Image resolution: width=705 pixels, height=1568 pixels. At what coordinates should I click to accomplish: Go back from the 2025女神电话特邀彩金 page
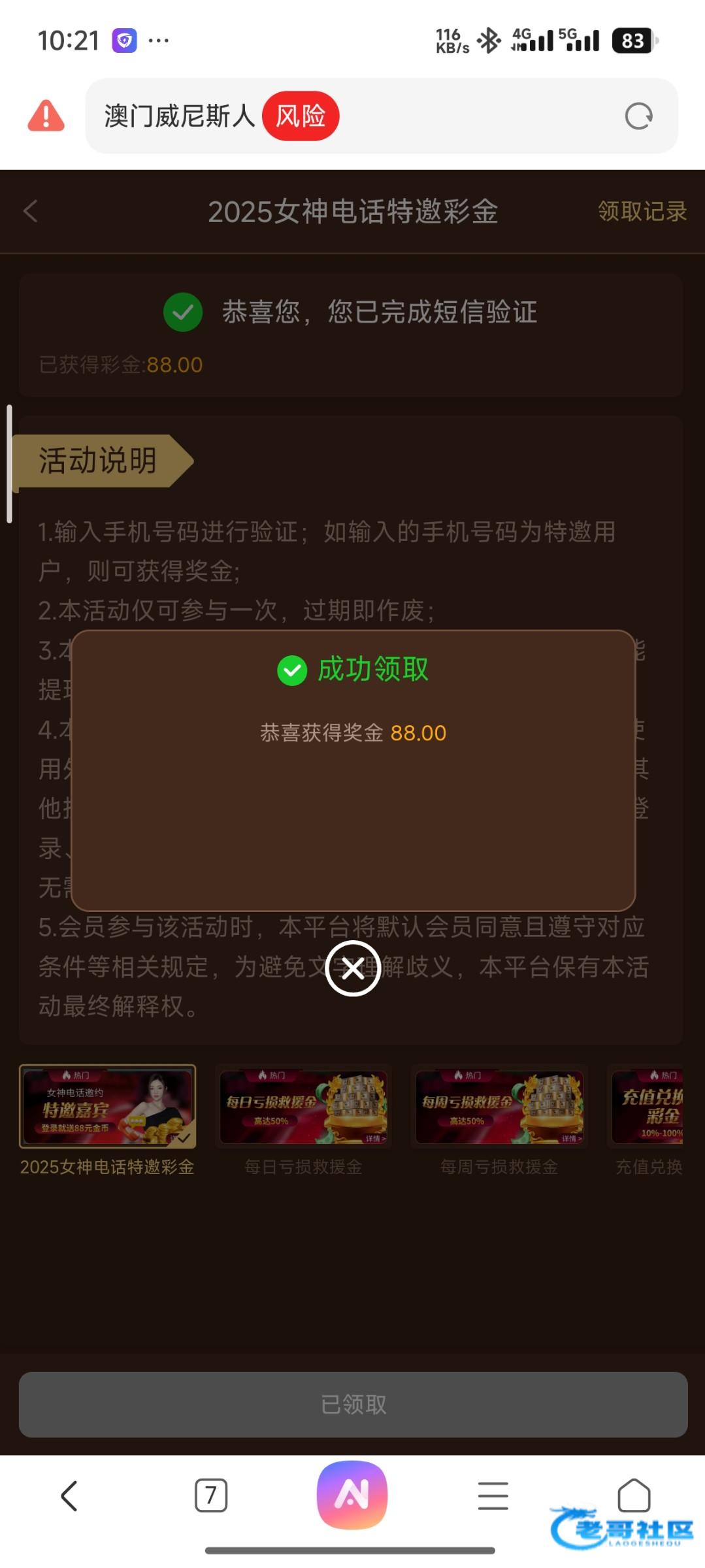coord(31,211)
